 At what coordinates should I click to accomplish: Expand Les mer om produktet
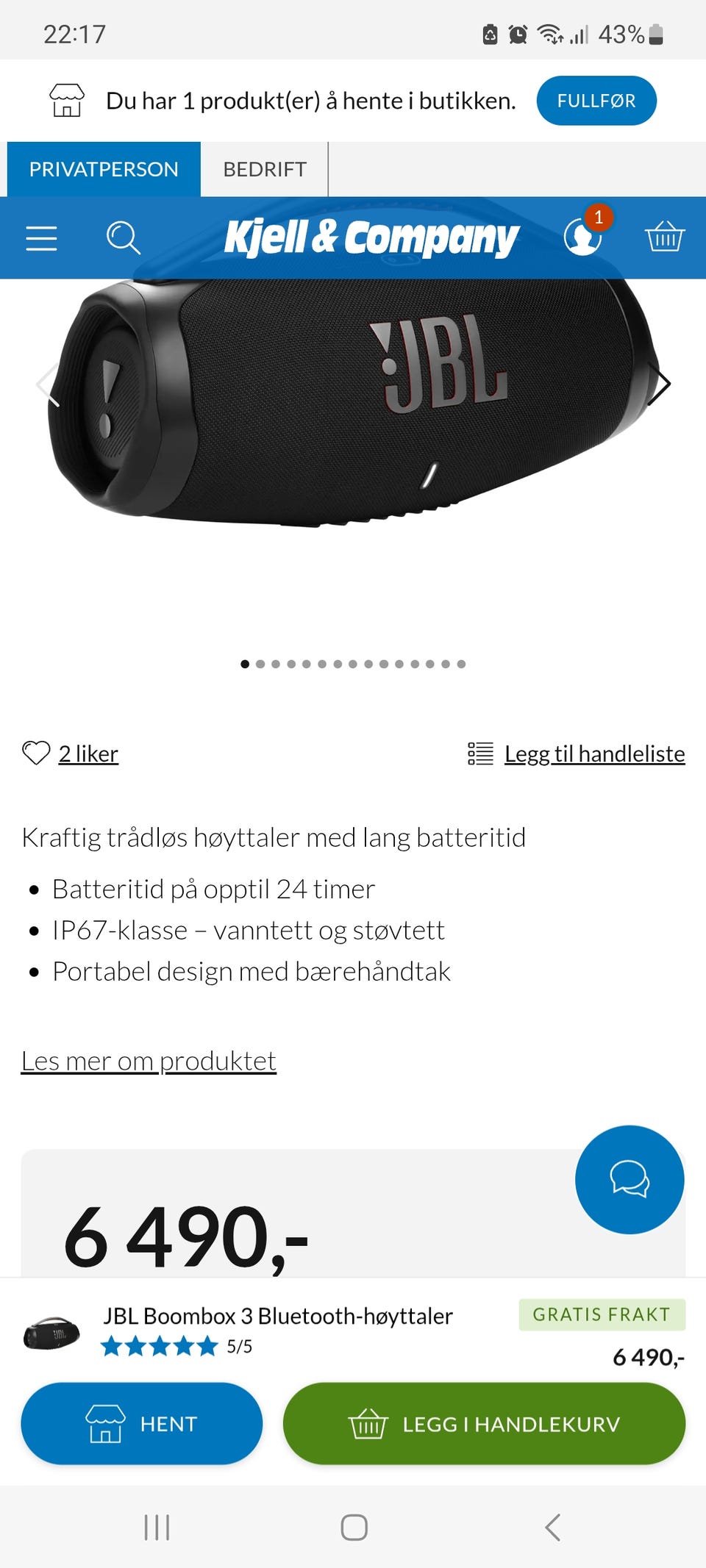click(149, 1061)
